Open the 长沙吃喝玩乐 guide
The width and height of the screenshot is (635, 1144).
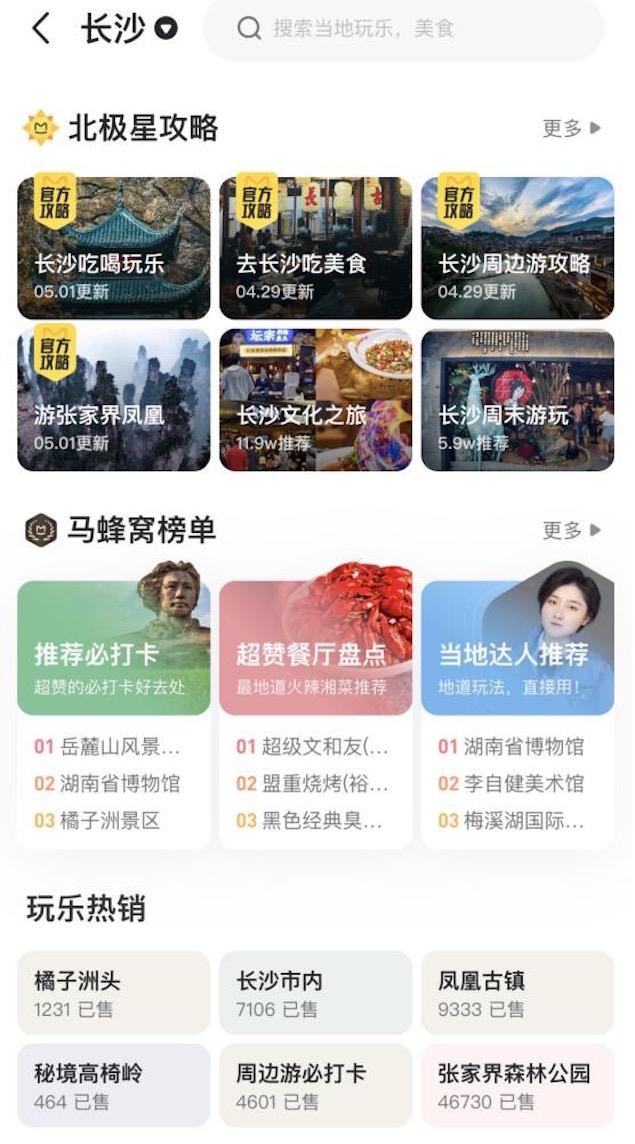[114, 248]
